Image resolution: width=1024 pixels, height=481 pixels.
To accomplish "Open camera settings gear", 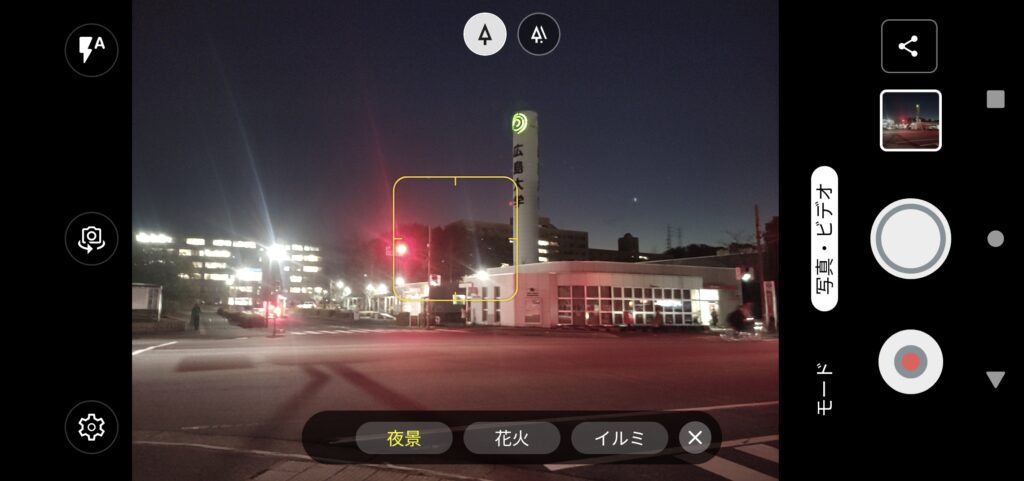I will (91, 427).
